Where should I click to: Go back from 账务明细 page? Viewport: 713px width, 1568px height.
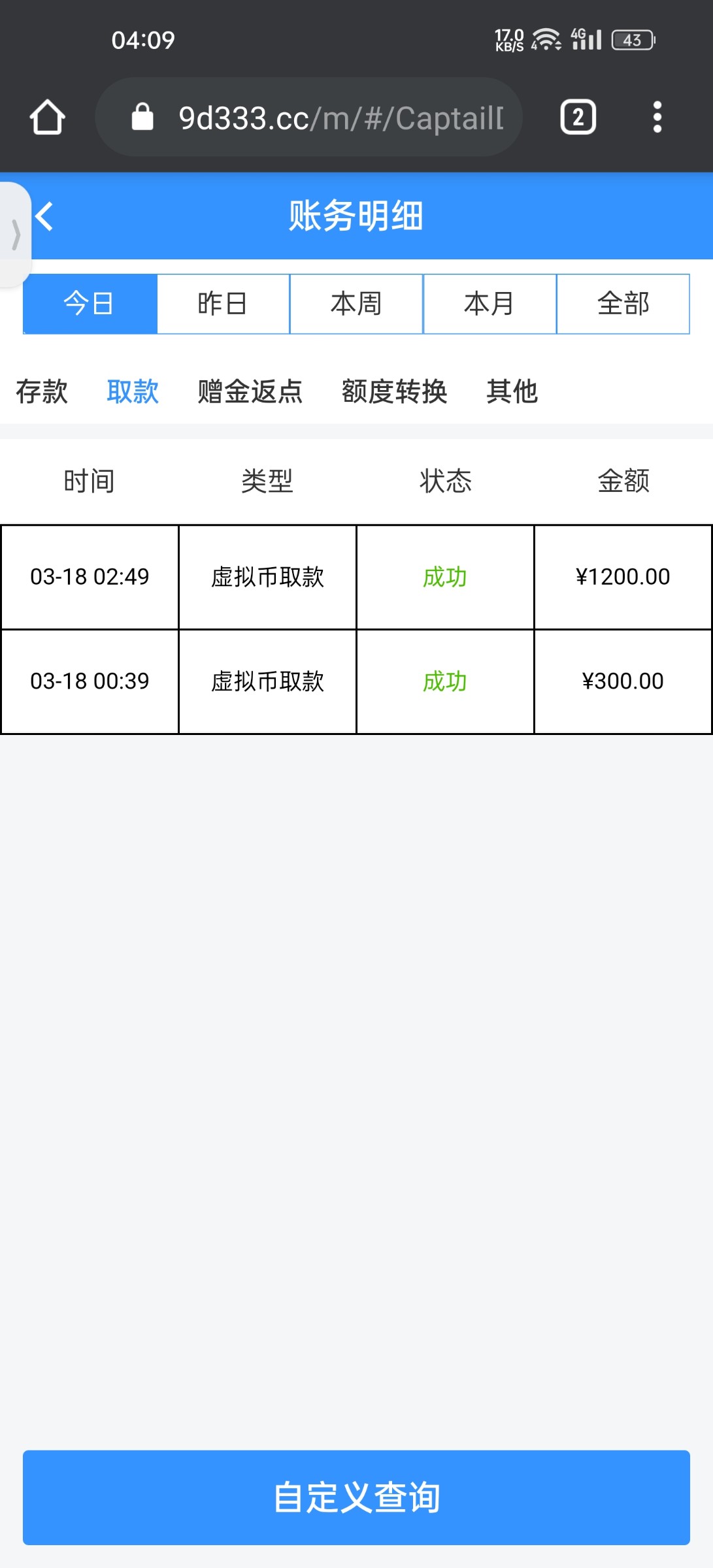[x=44, y=216]
